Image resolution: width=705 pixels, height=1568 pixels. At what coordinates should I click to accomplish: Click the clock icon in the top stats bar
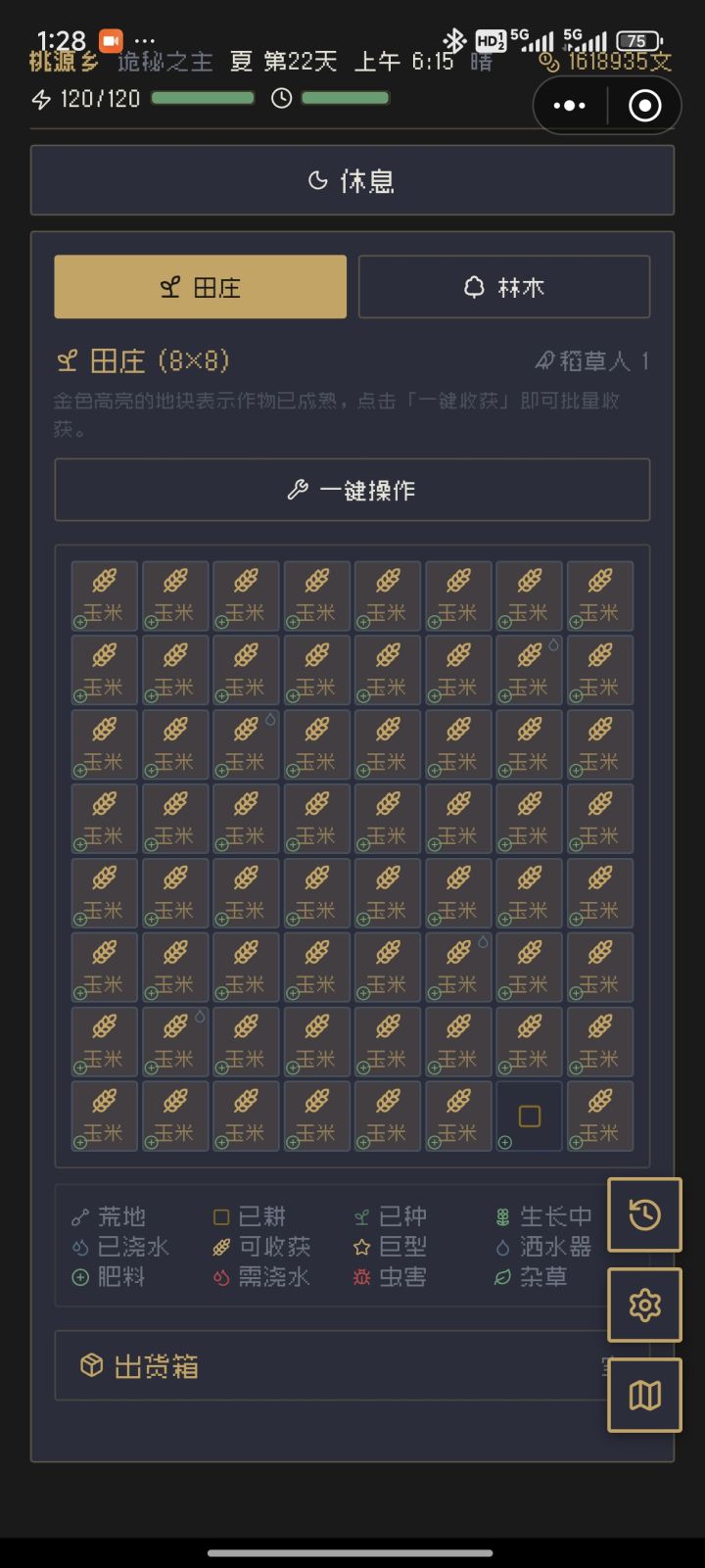pyautogui.click(x=282, y=99)
